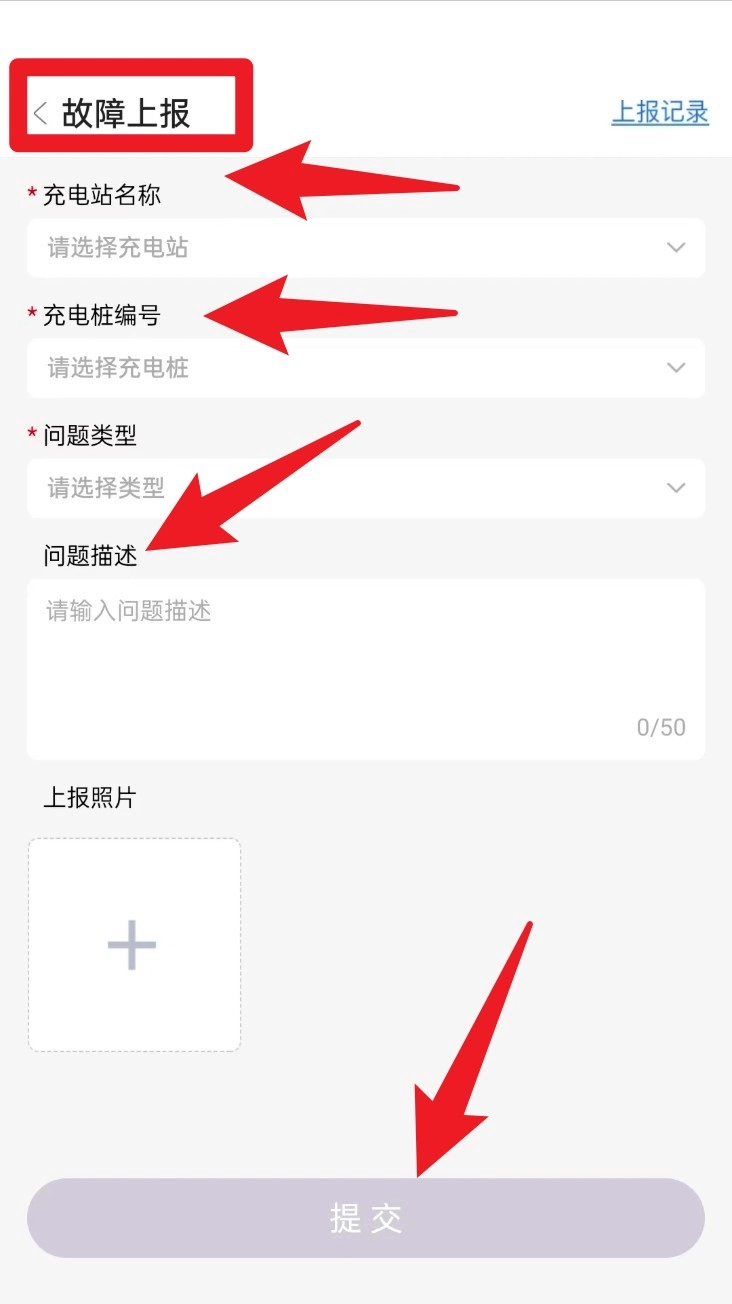732x1304 pixels.
Task: Tap the 提交 submit button
Action: [x=366, y=1218]
